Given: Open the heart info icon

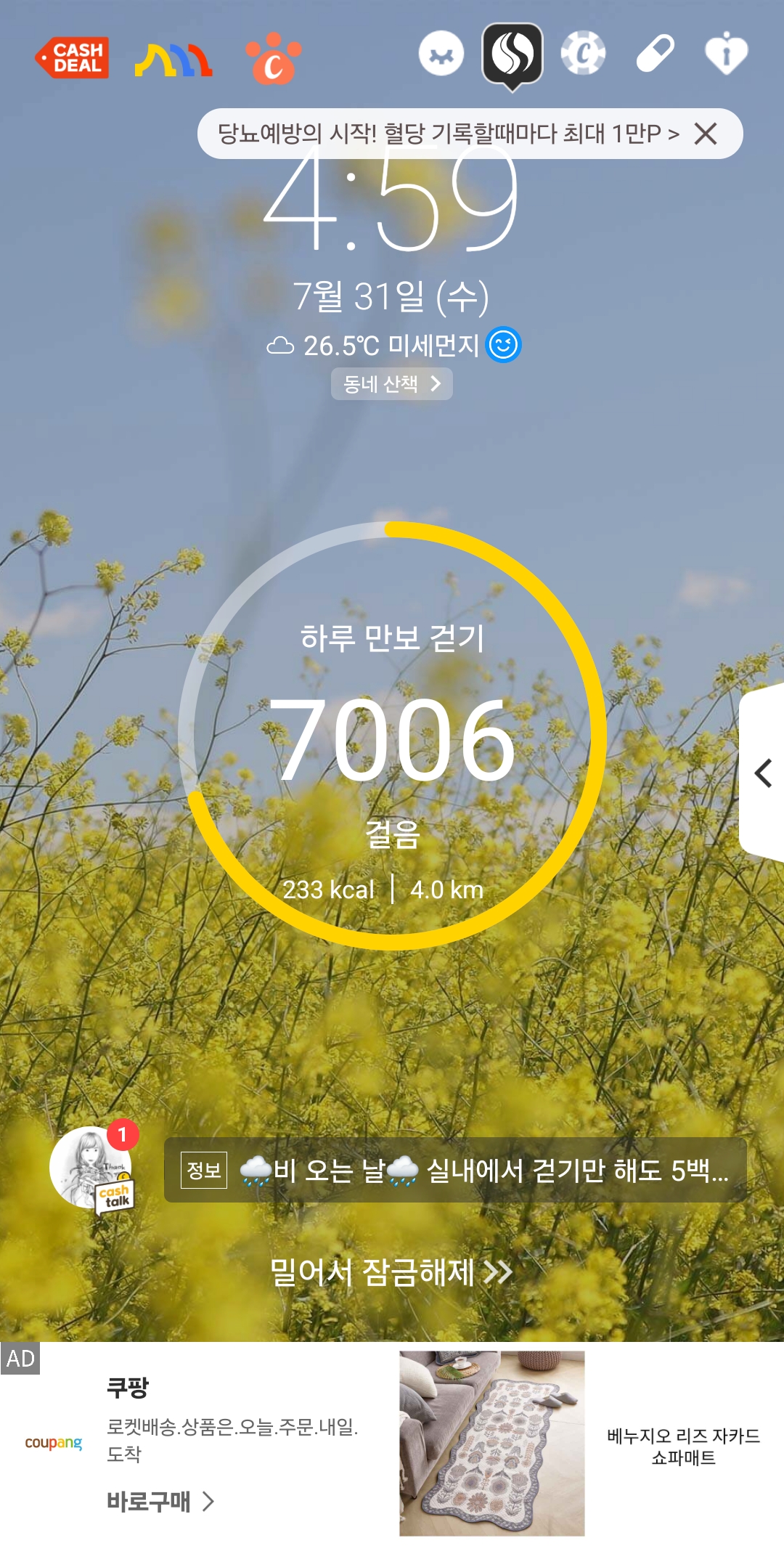Looking at the screenshot, I should [726, 53].
